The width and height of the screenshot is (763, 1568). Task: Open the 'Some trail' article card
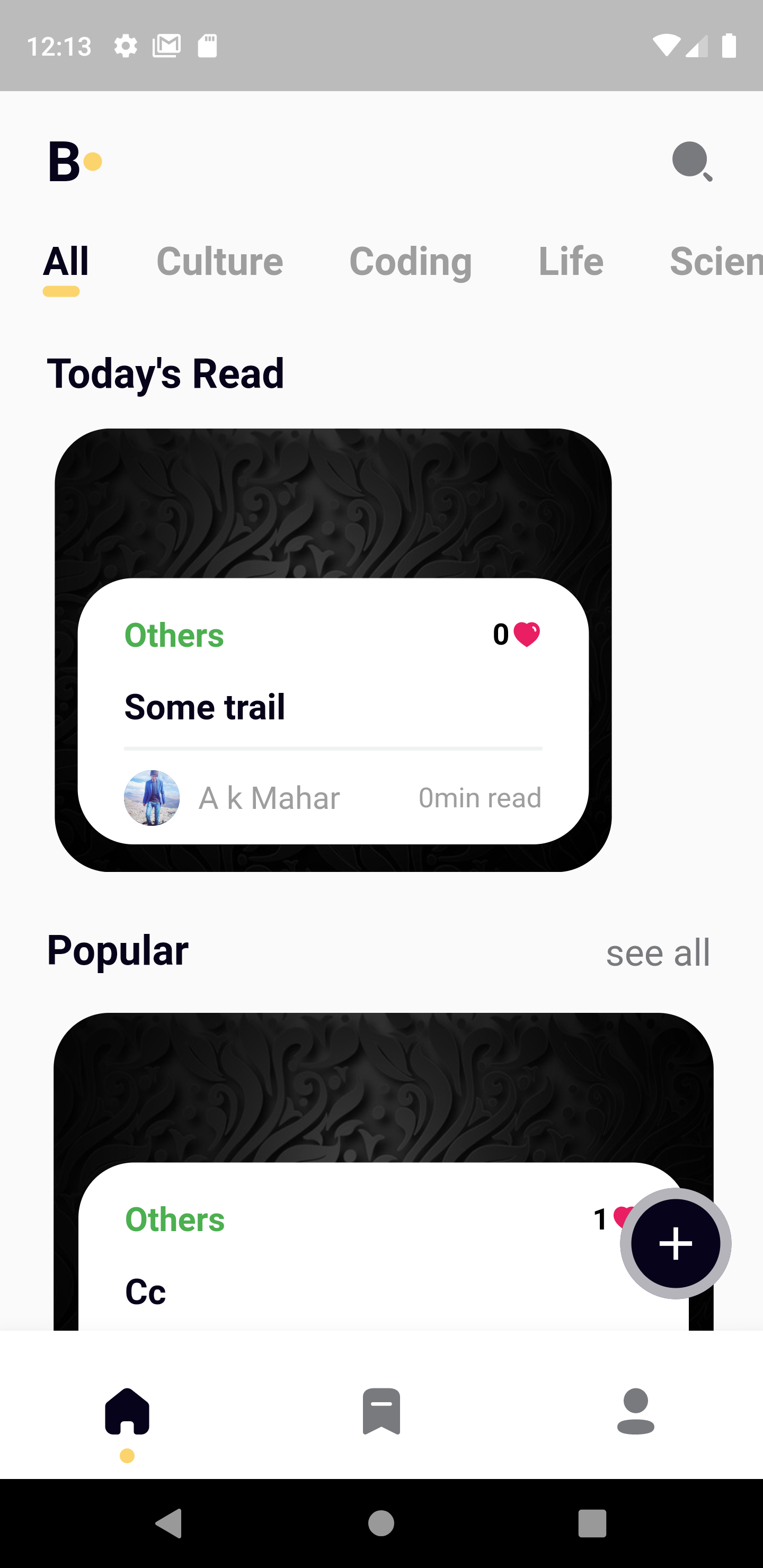tap(332, 706)
